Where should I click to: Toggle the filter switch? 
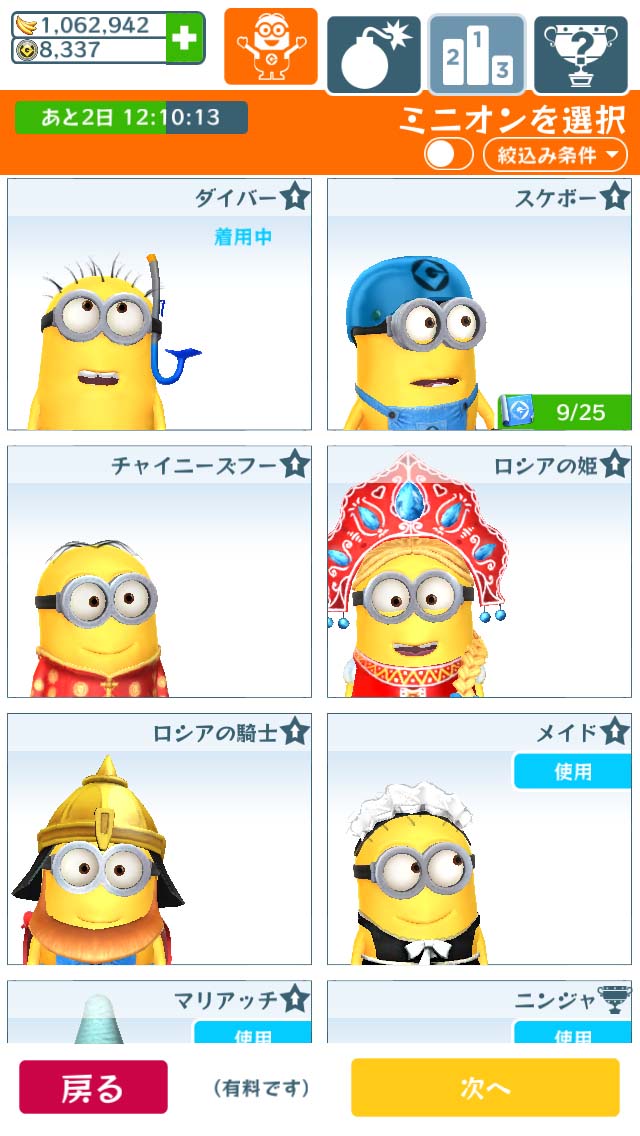(448, 155)
